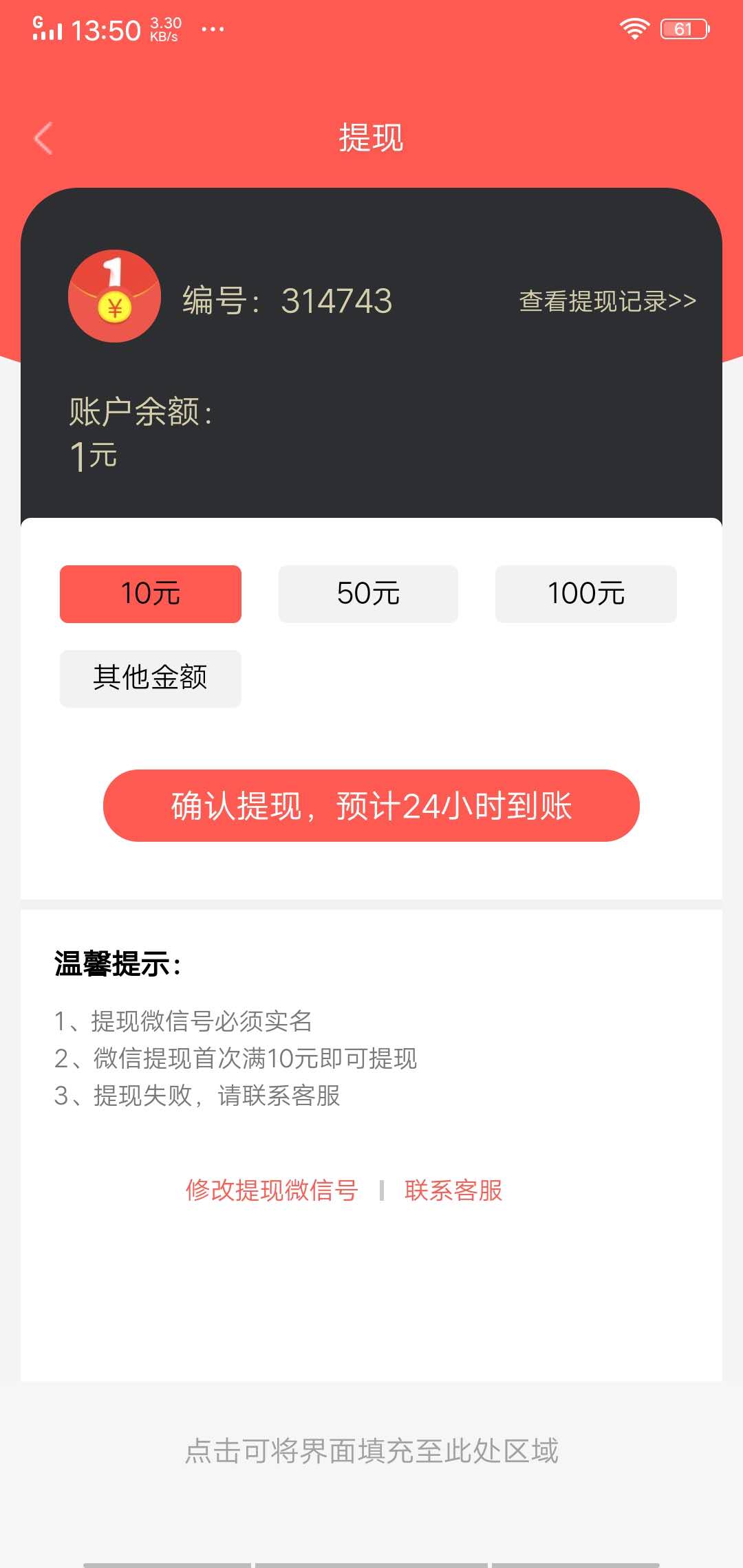Open 查看提现记录 records
Viewport: 743px width, 1568px height.
tap(607, 301)
